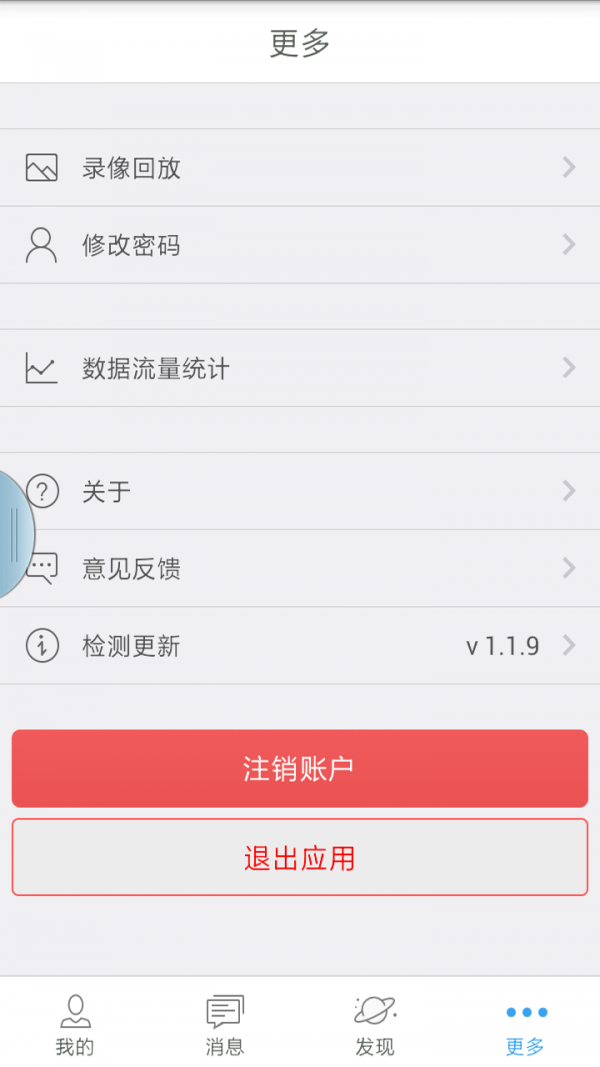Tap the blue floating side handle
Image resolution: width=600 pixels, height=1067 pixels.
point(14,533)
